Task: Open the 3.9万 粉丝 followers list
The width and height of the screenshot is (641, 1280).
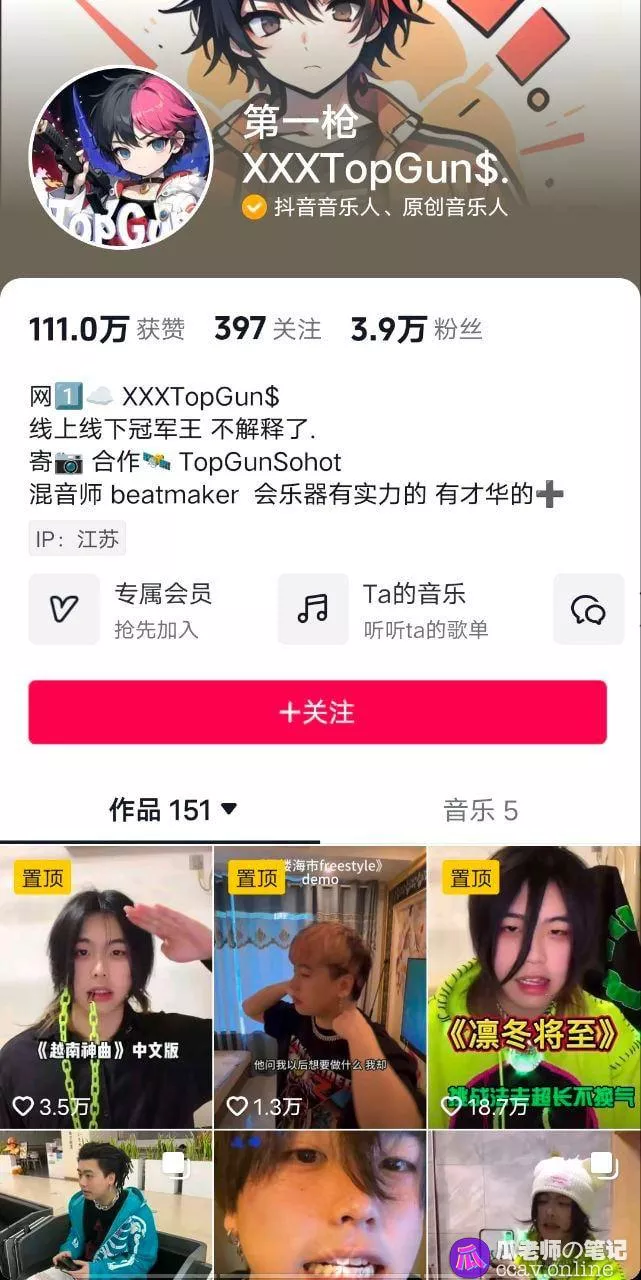Action: coord(416,329)
